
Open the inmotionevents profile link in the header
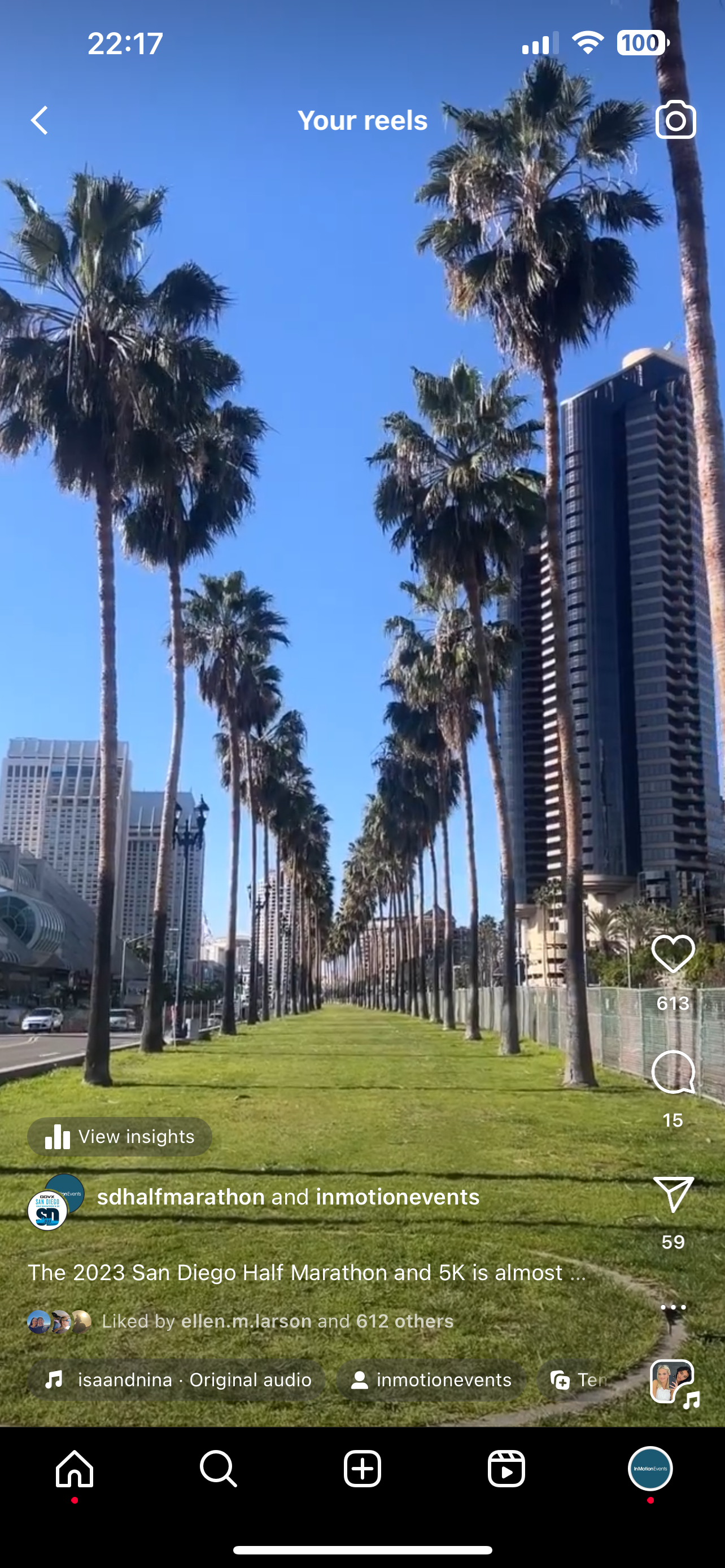[398, 1197]
